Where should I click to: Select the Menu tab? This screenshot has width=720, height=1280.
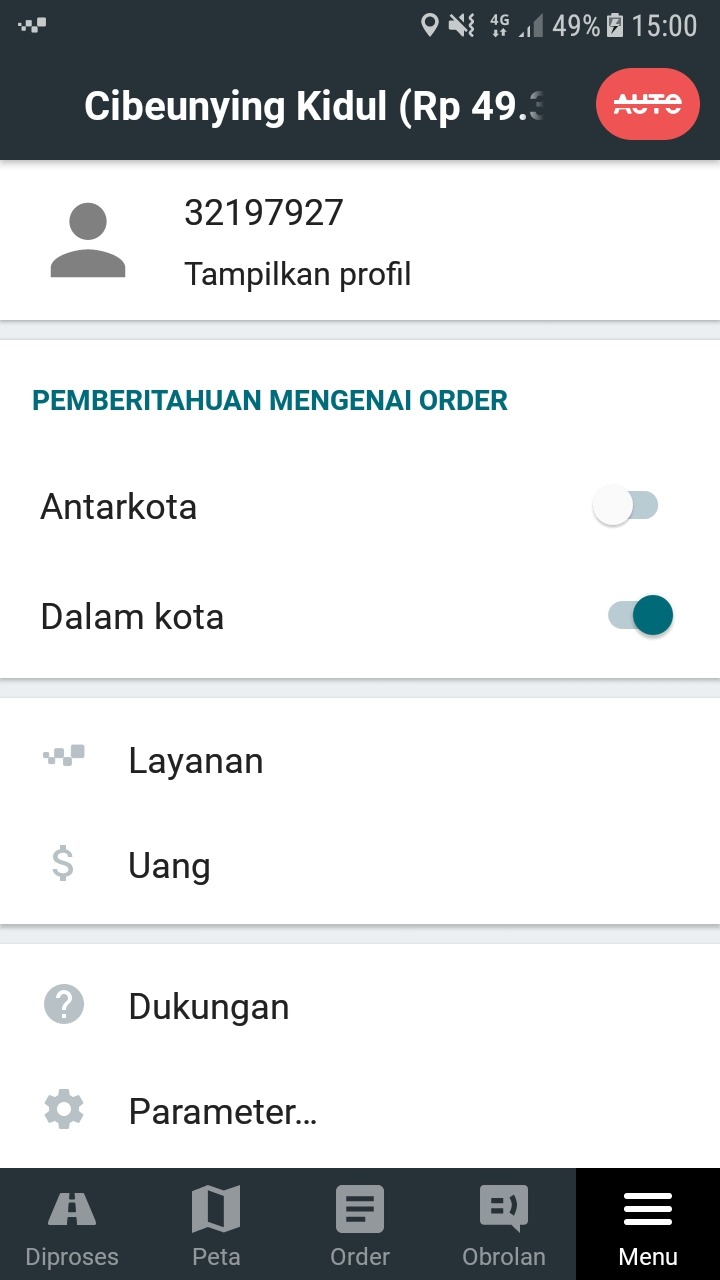[x=648, y=1225]
